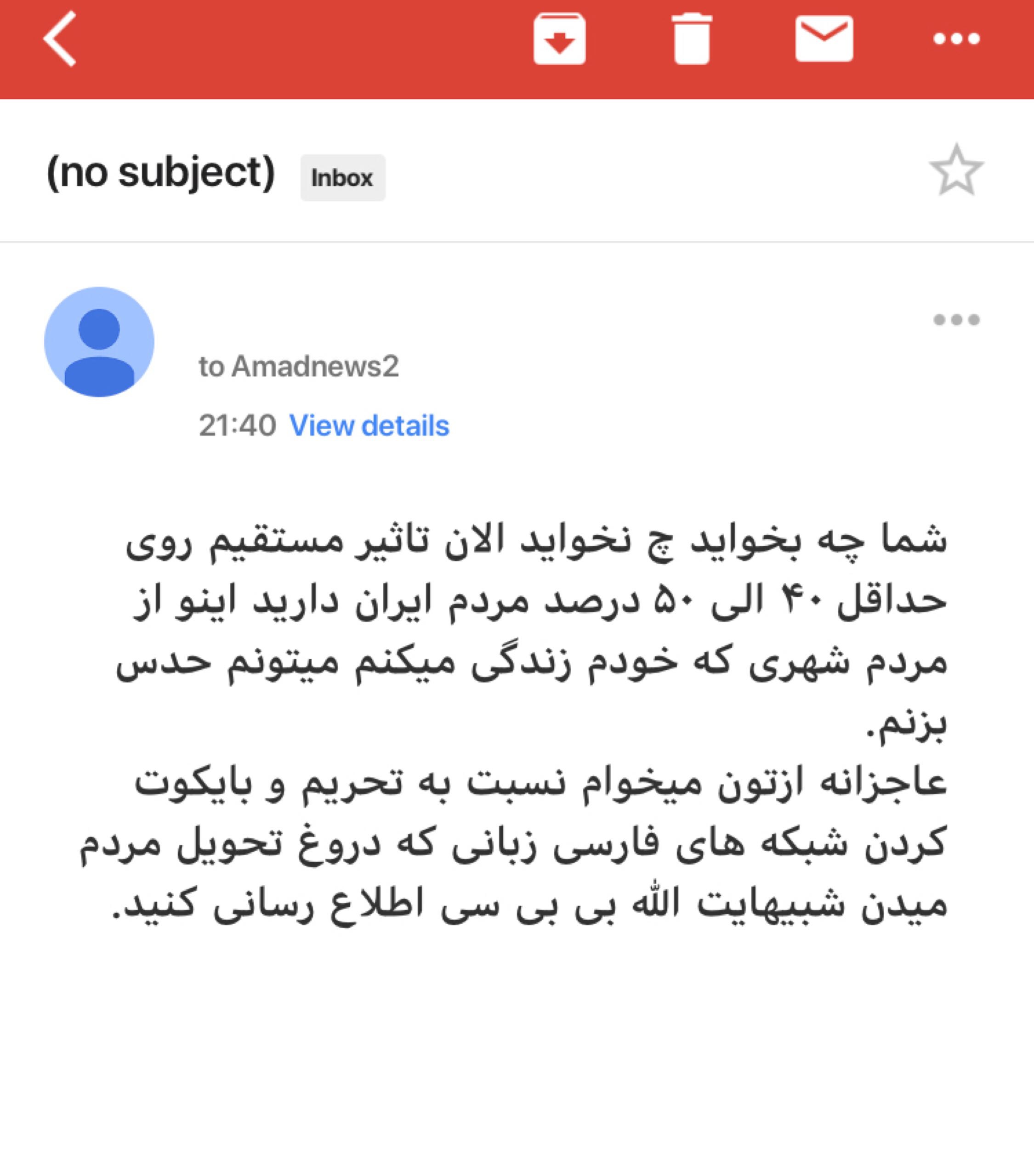Open View details for the message
This screenshot has width=1034, height=1176.
(x=369, y=426)
